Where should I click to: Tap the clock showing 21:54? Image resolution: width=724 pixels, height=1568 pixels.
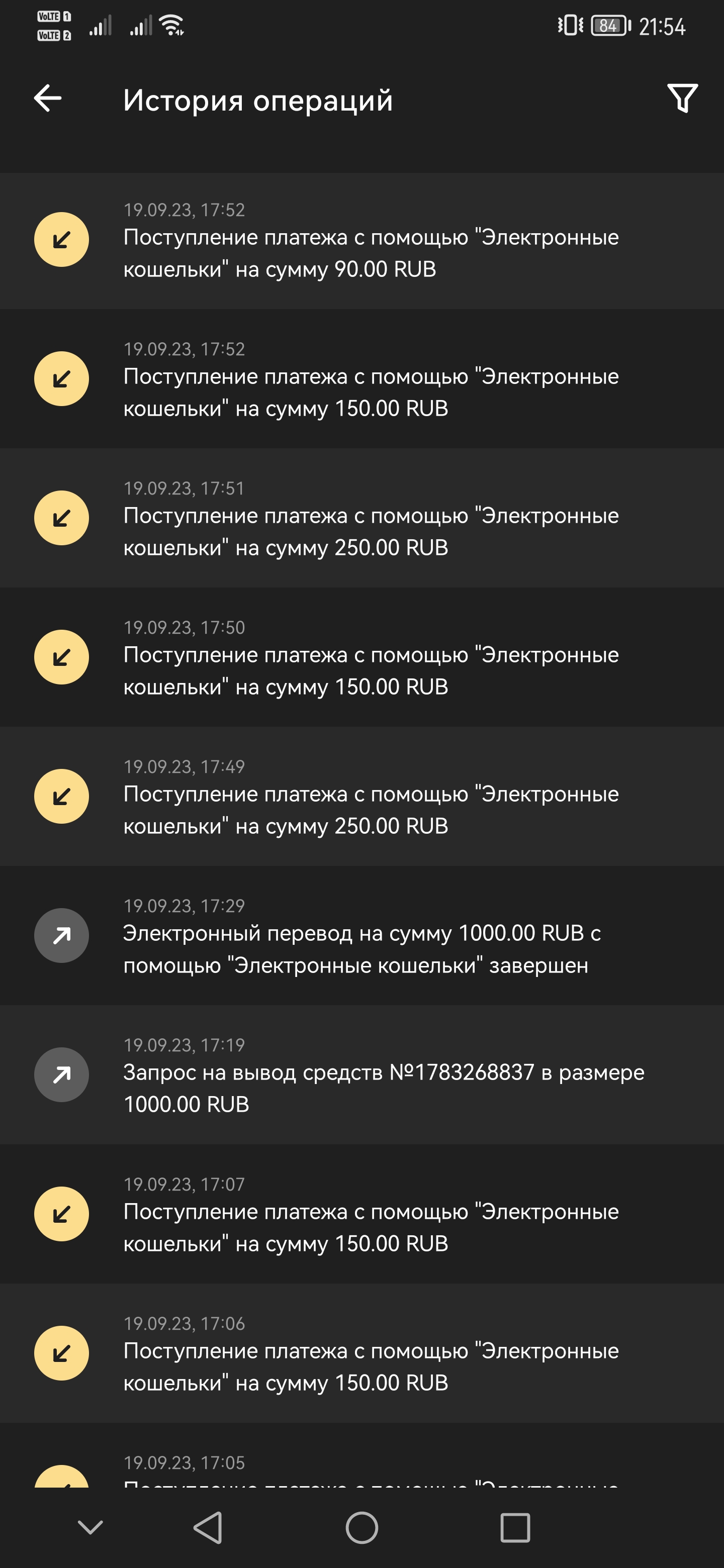click(663, 26)
